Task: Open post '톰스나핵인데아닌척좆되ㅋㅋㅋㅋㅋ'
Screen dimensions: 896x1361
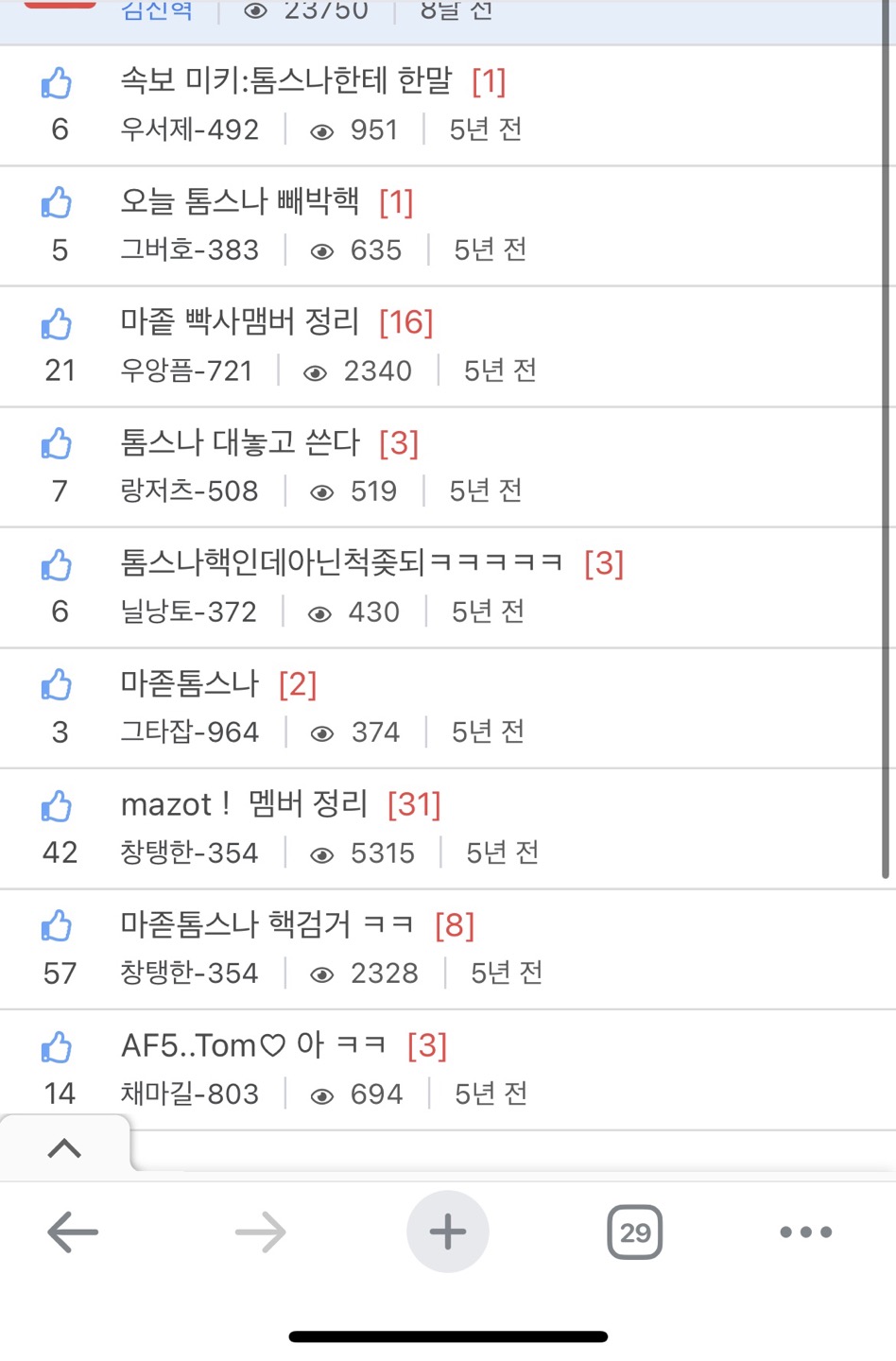Action: [x=341, y=563]
